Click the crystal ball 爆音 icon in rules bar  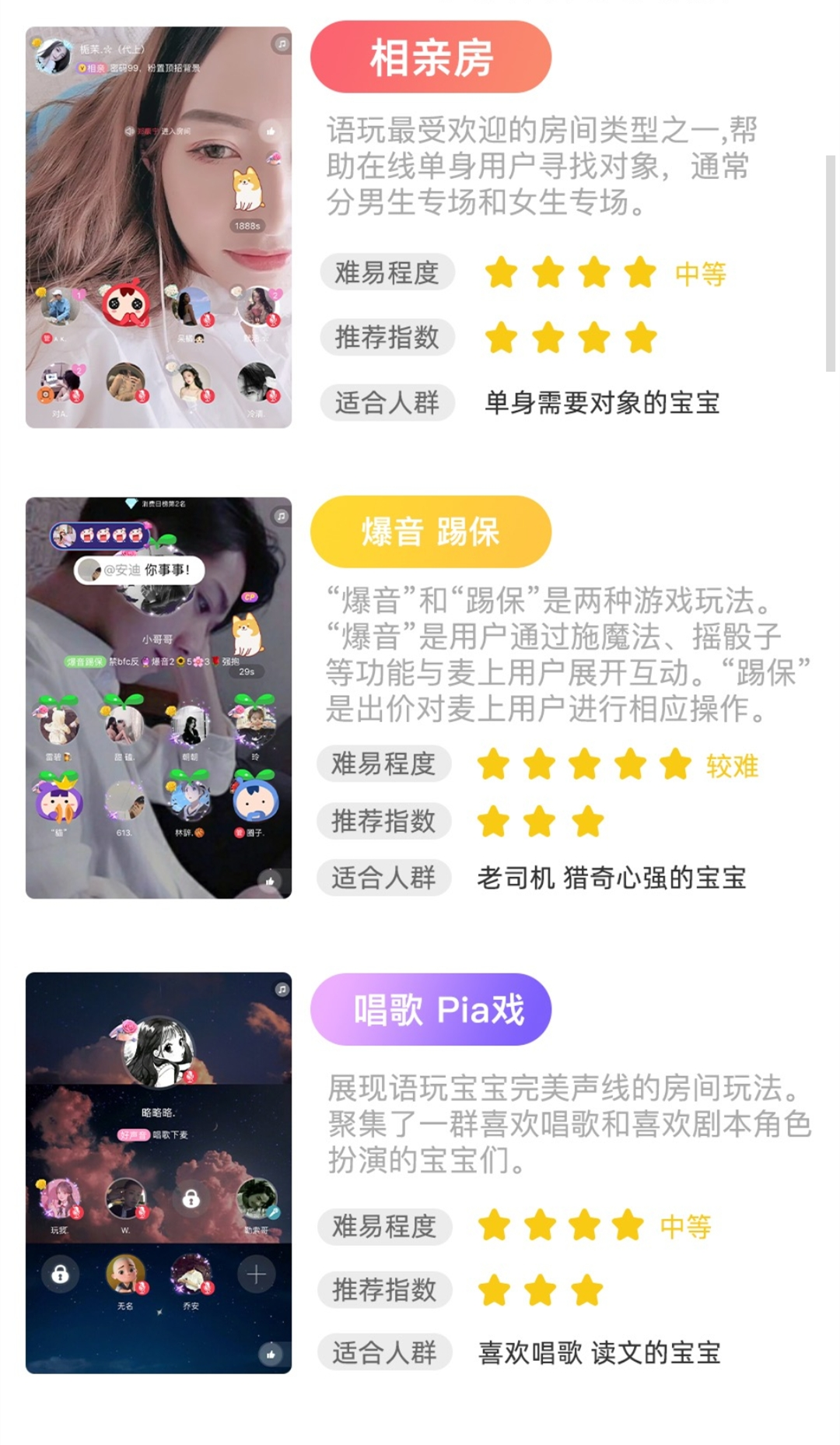click(x=145, y=661)
